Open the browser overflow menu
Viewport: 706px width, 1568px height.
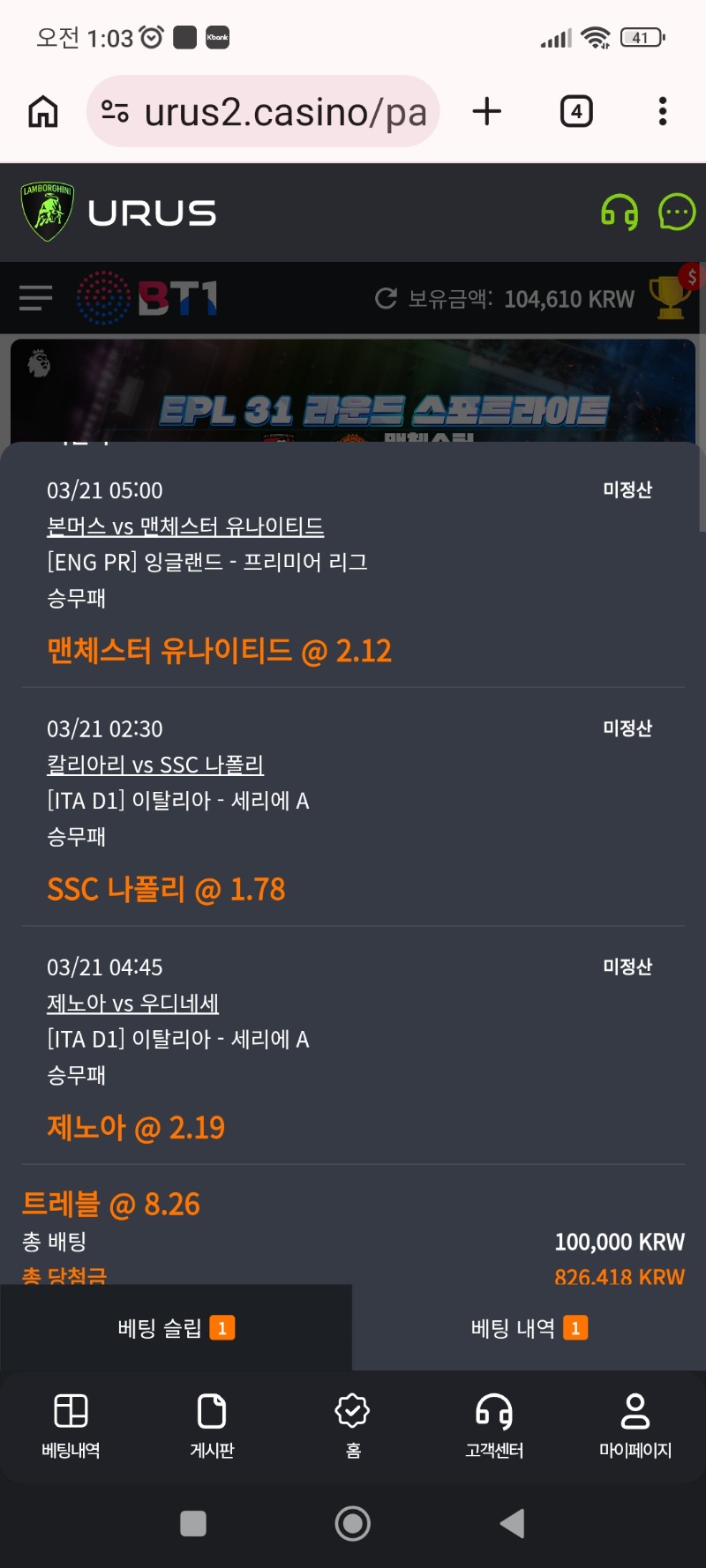pyautogui.click(x=662, y=112)
